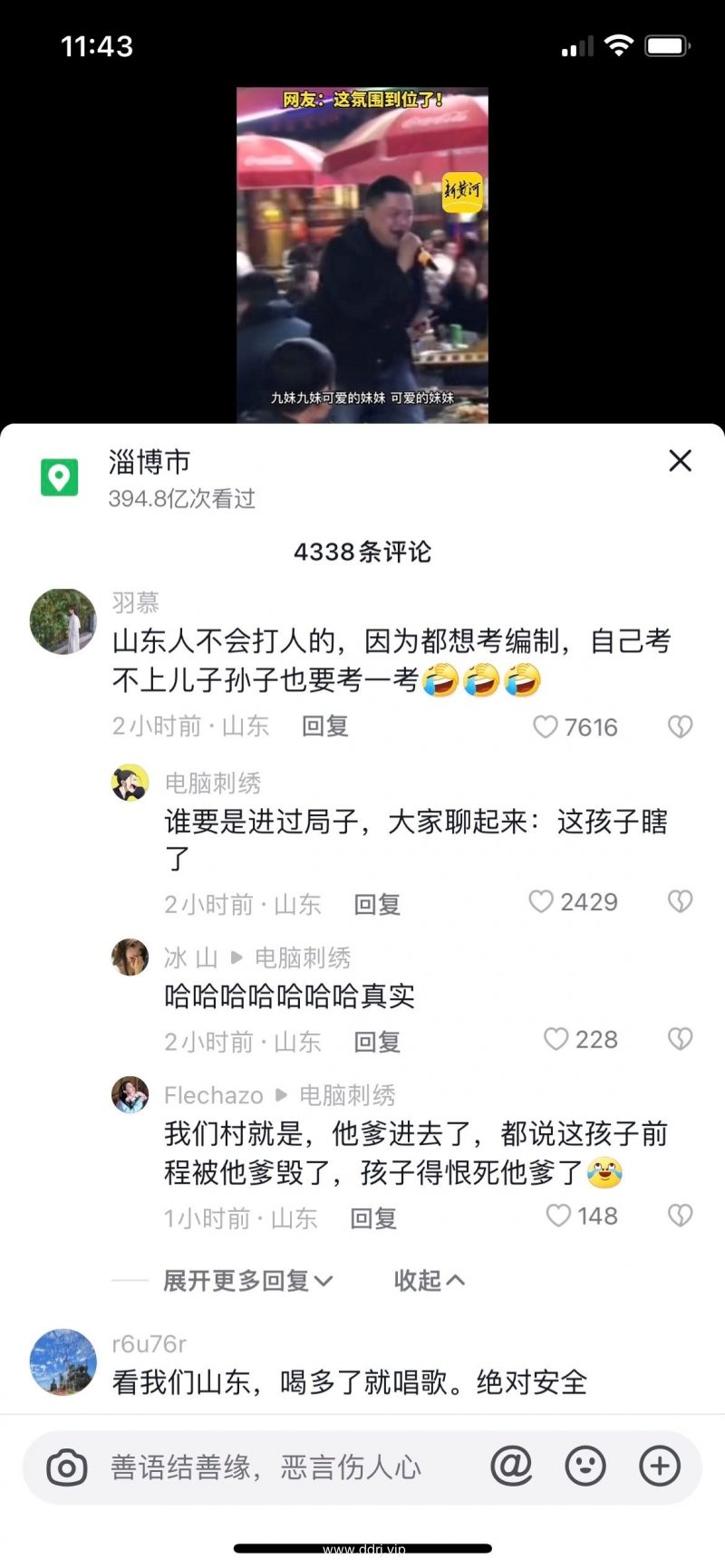This screenshot has width=725, height=1568.
Task: Like 电脑刺绣's comment
Action: coord(541,902)
